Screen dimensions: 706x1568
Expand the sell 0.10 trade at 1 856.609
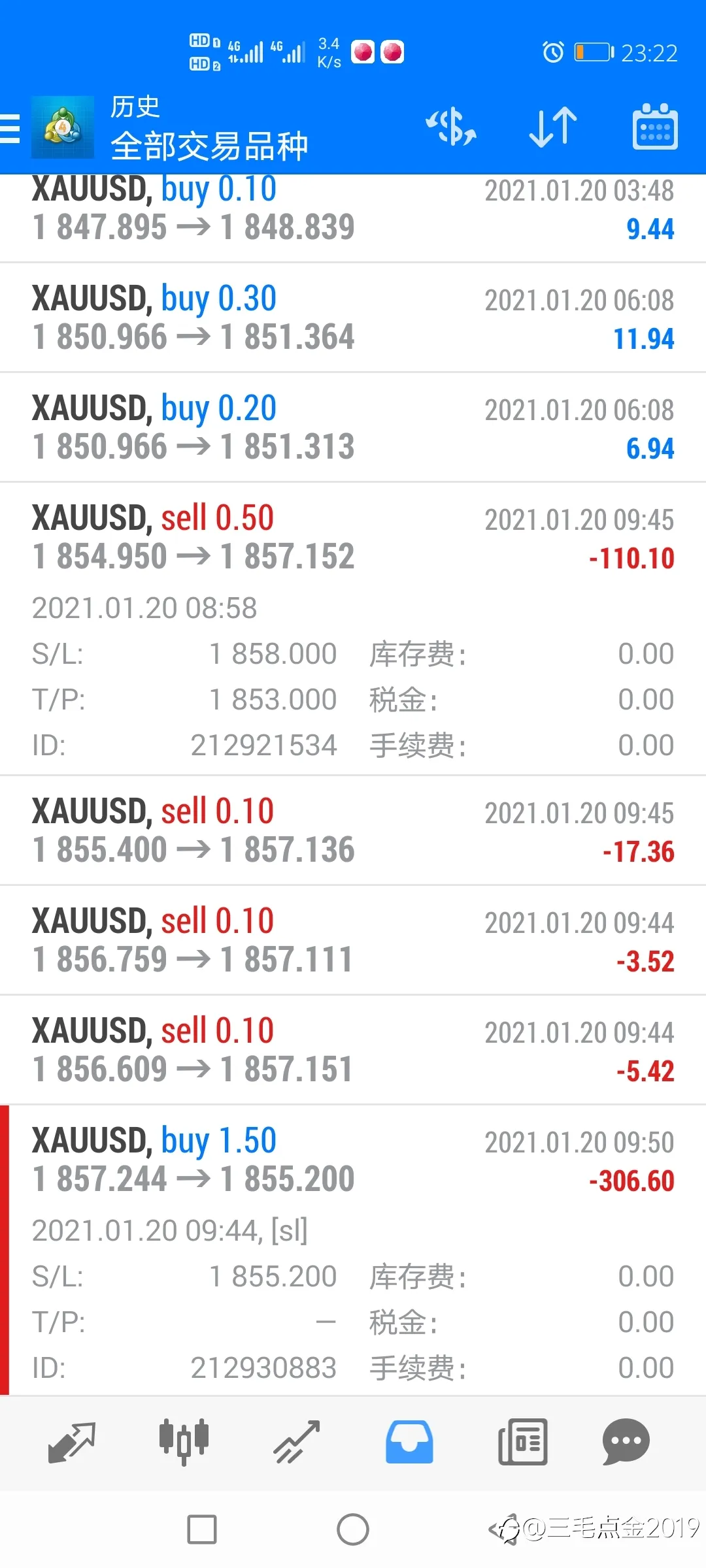(353, 1051)
